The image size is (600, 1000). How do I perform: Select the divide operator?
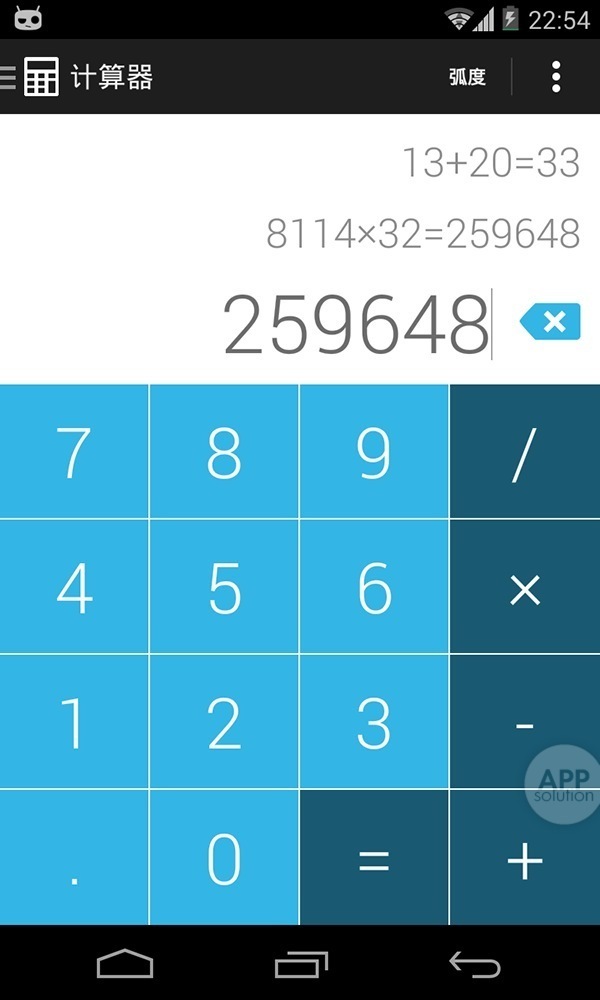point(525,452)
